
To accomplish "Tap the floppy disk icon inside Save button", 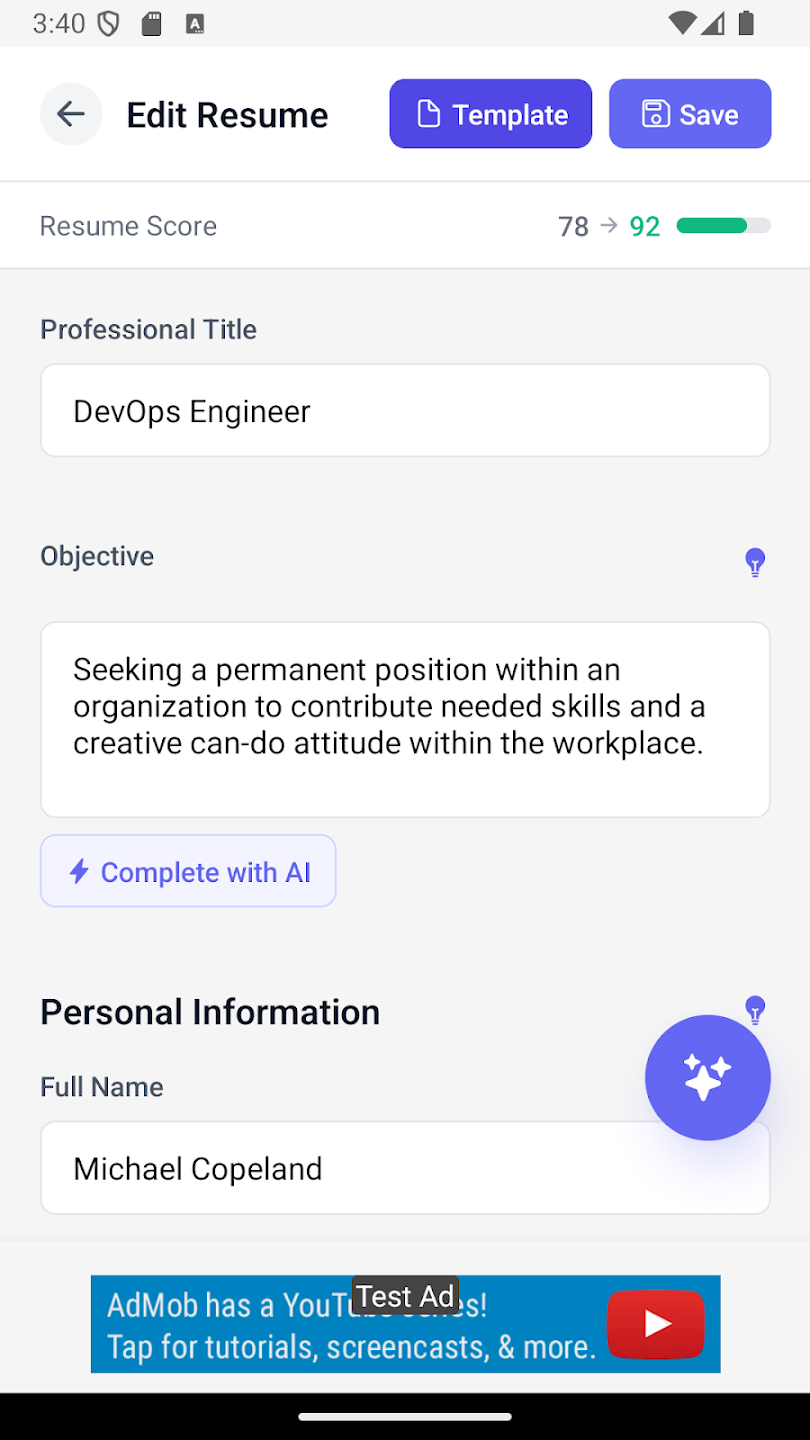I will click(655, 113).
